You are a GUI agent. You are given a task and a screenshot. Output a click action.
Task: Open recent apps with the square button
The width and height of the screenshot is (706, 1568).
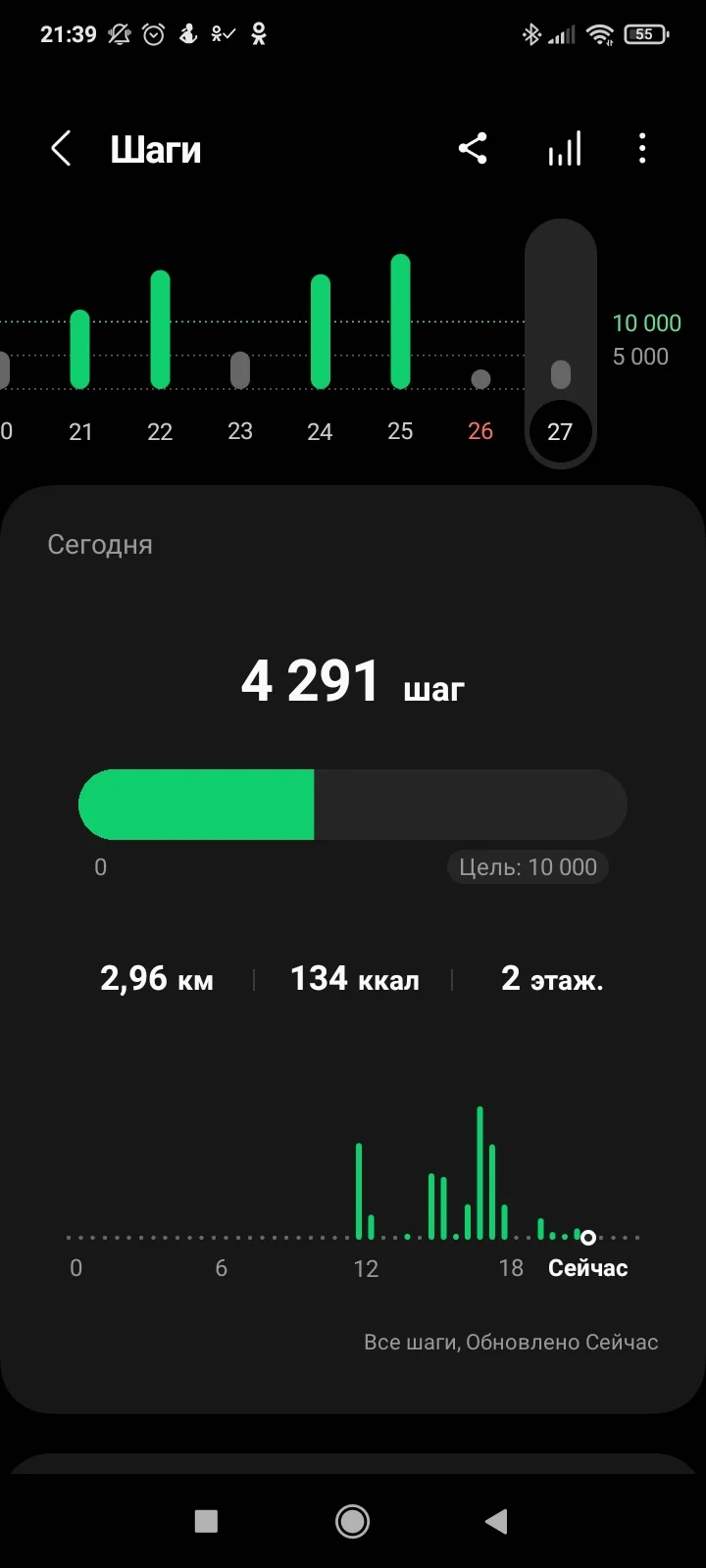[x=206, y=1521]
